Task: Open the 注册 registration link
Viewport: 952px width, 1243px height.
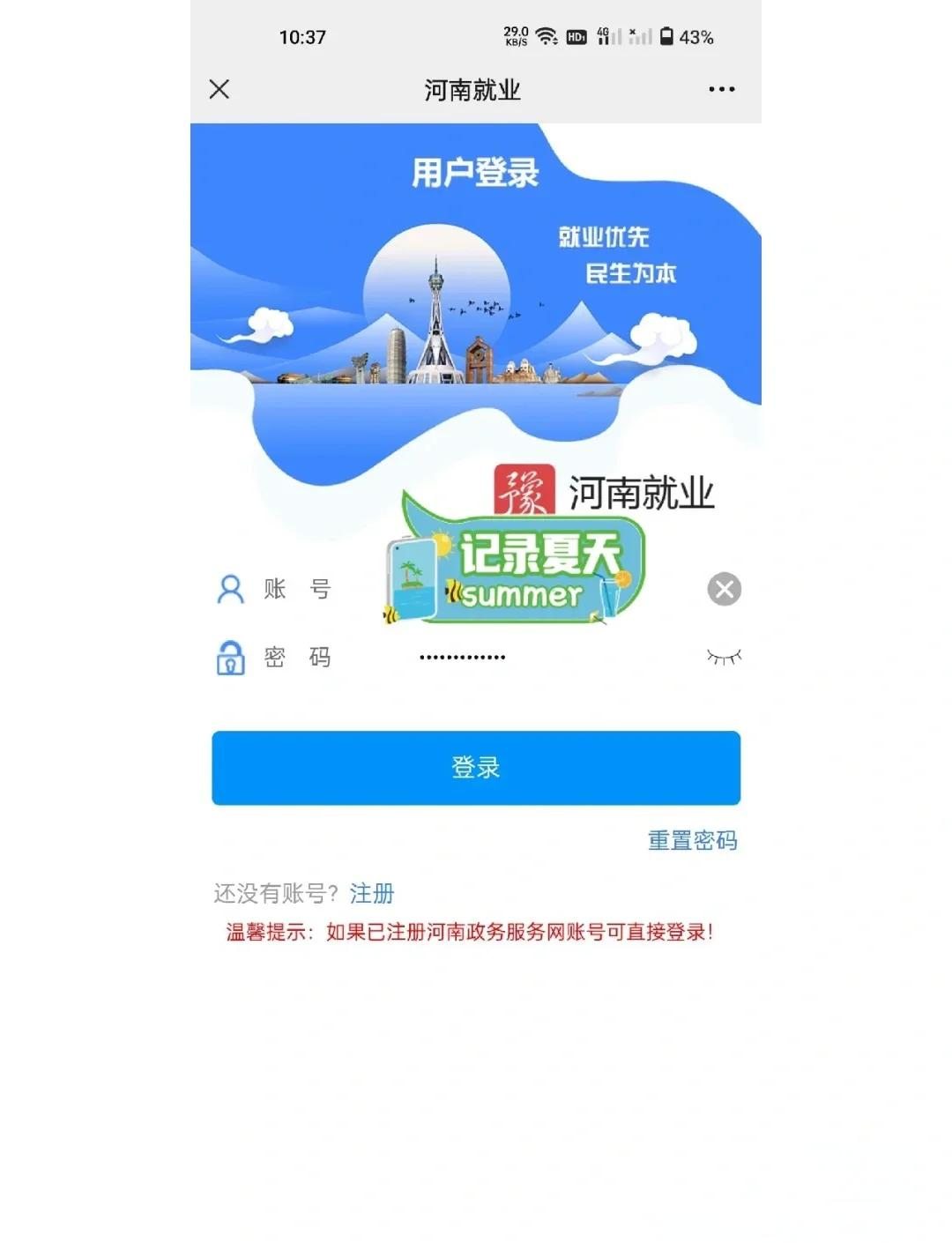Action: pyautogui.click(x=372, y=894)
